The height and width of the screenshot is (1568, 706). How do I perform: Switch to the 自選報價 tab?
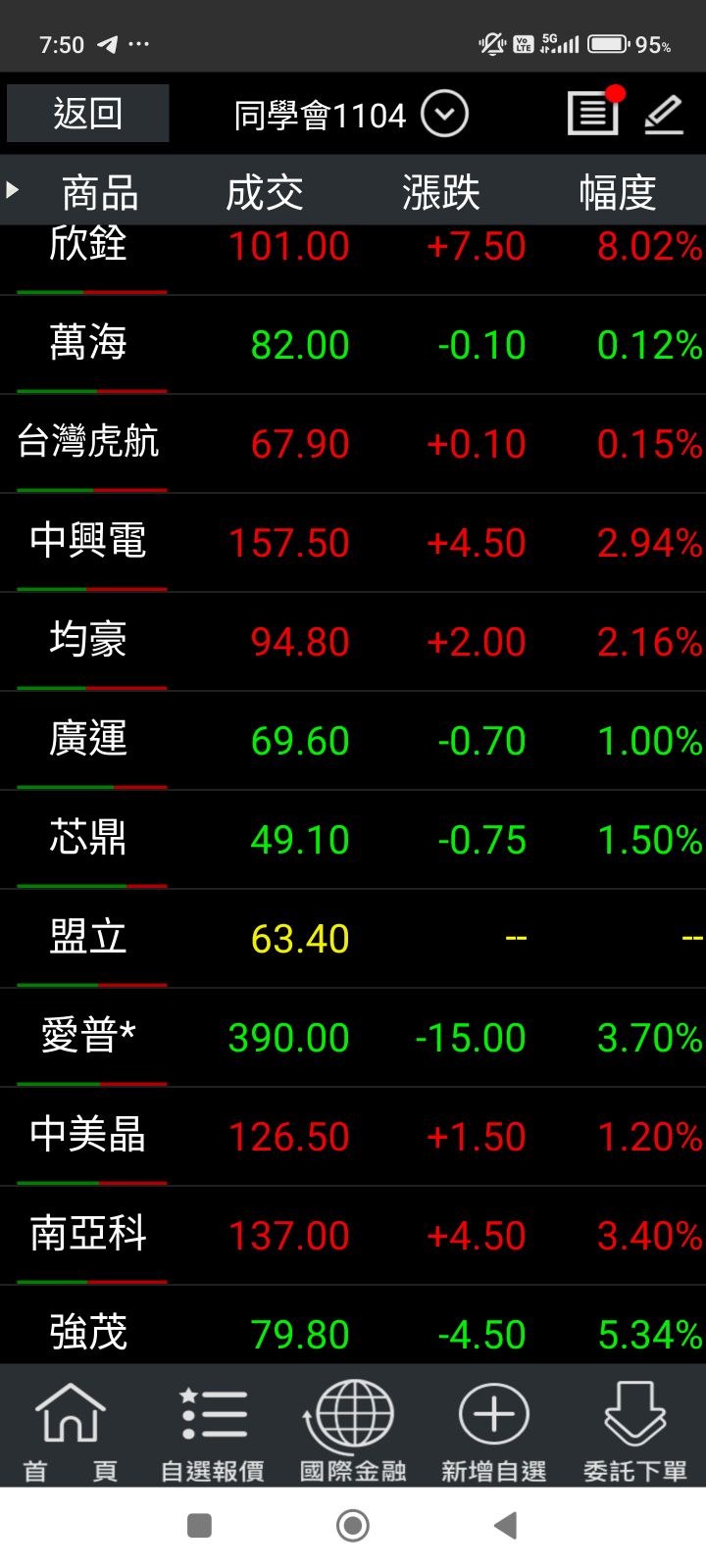coord(212,1429)
